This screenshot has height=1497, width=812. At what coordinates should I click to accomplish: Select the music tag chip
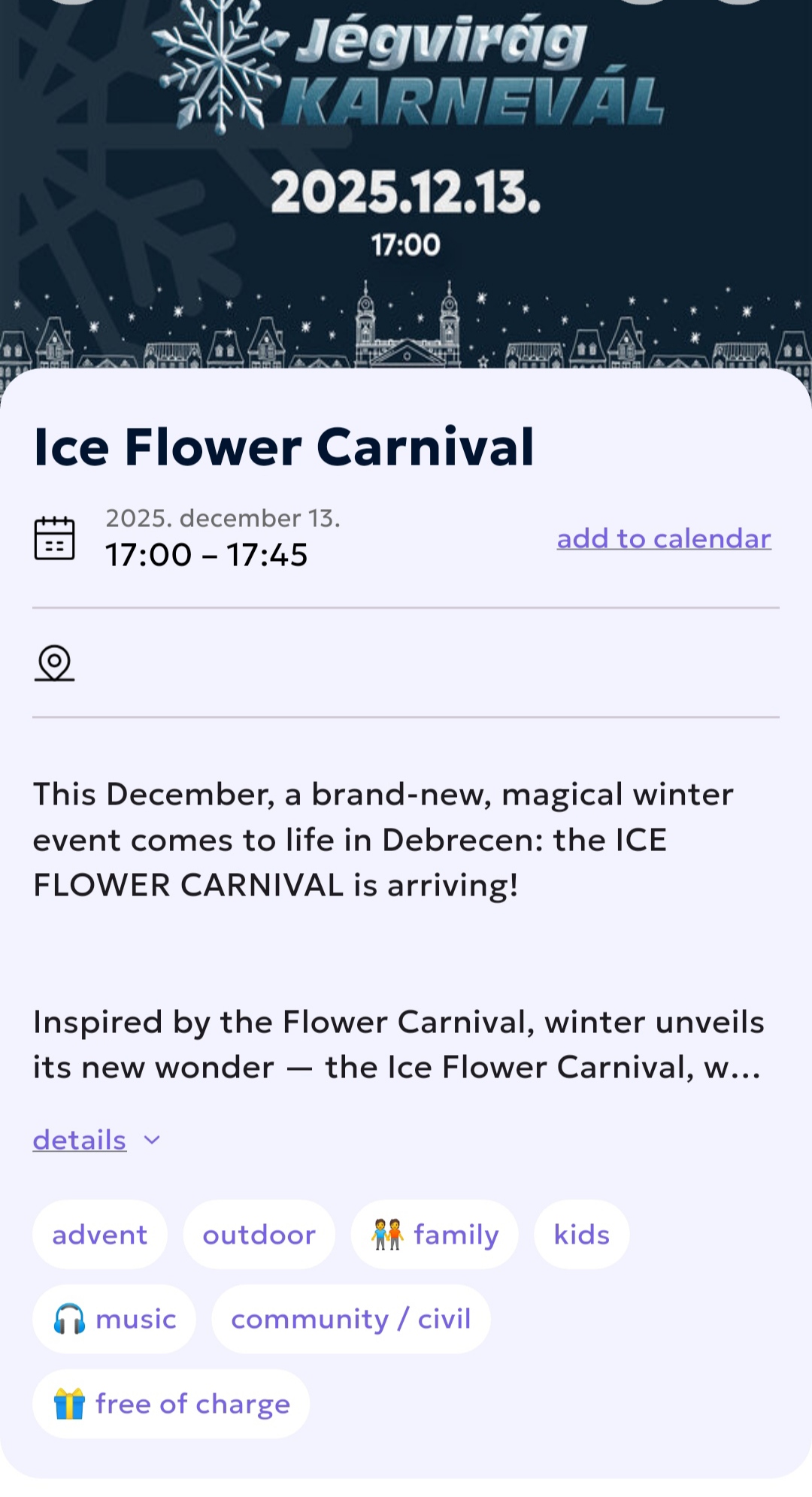[114, 1319]
